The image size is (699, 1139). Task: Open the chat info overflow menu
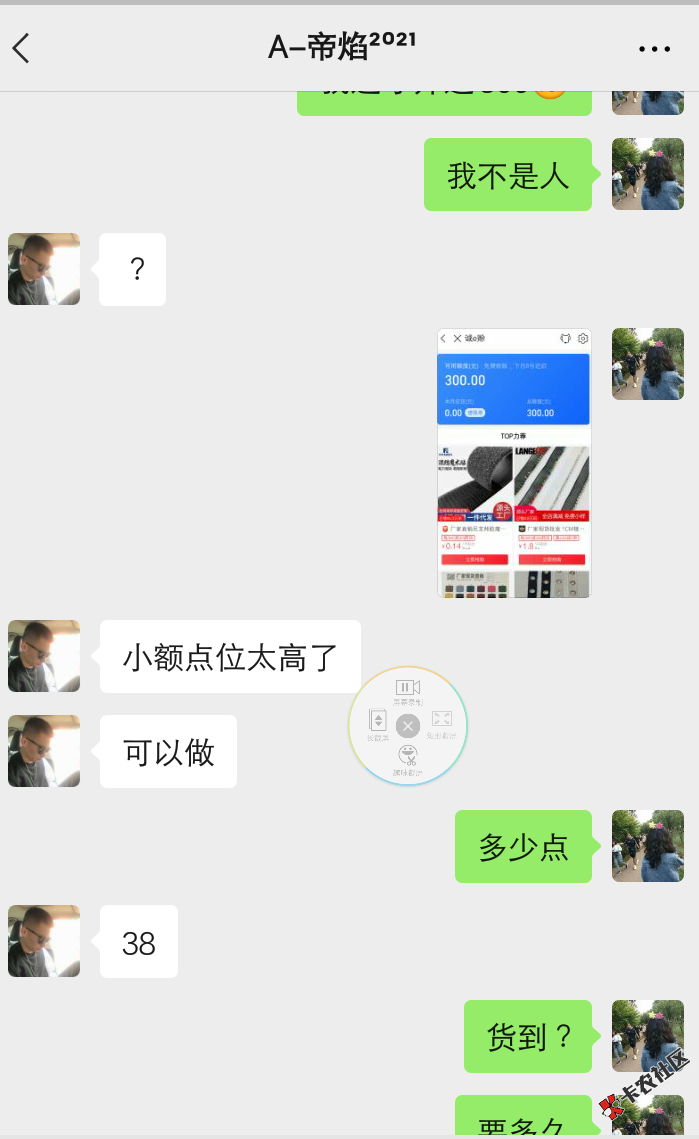[x=654, y=48]
